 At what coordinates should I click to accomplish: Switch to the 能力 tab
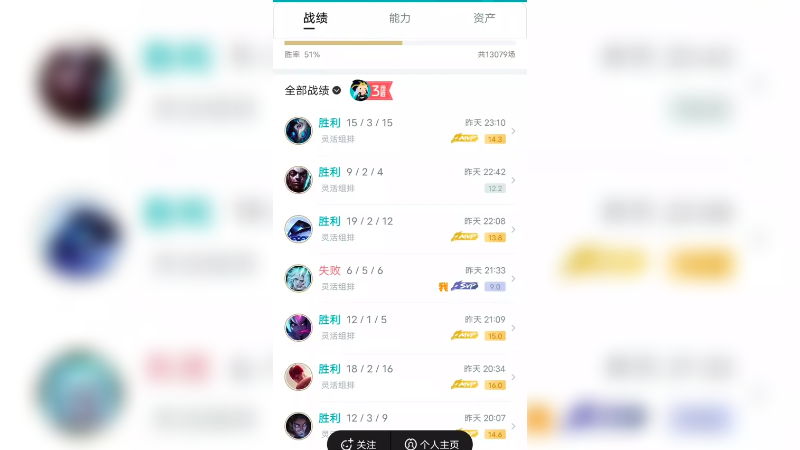tap(400, 18)
